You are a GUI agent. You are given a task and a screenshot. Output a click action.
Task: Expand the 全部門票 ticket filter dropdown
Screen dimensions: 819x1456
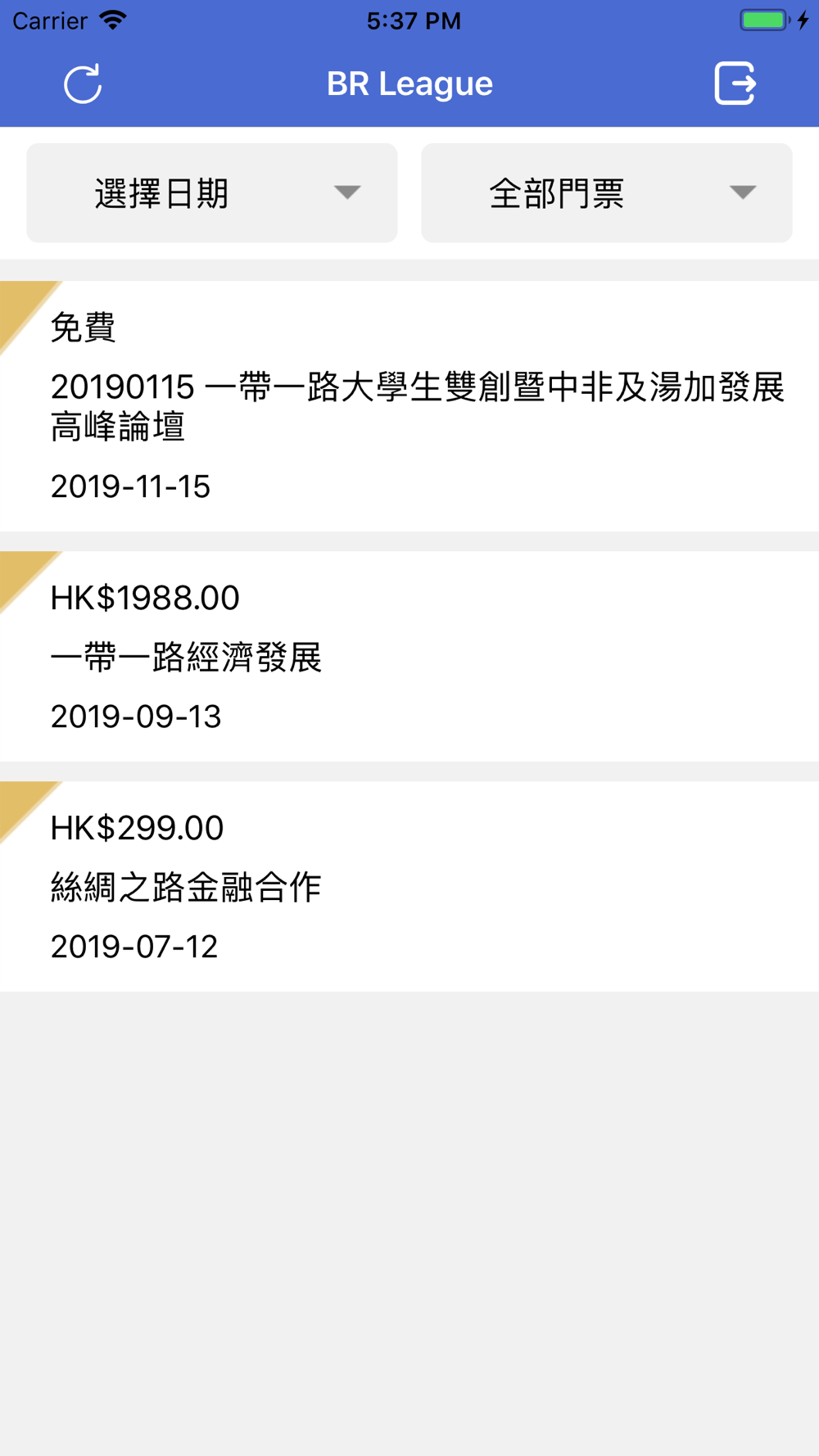[606, 193]
